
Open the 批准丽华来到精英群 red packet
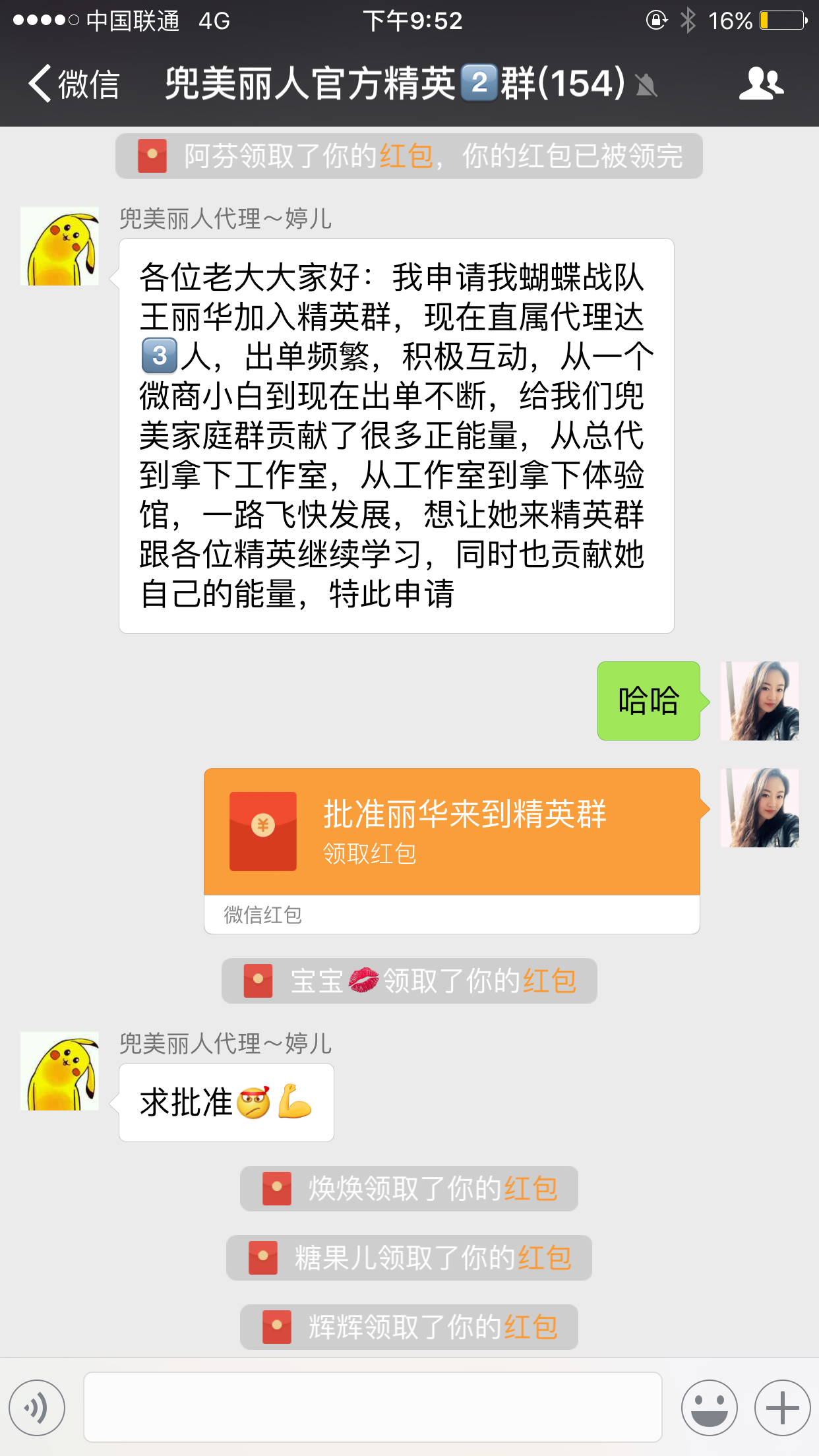point(451,832)
